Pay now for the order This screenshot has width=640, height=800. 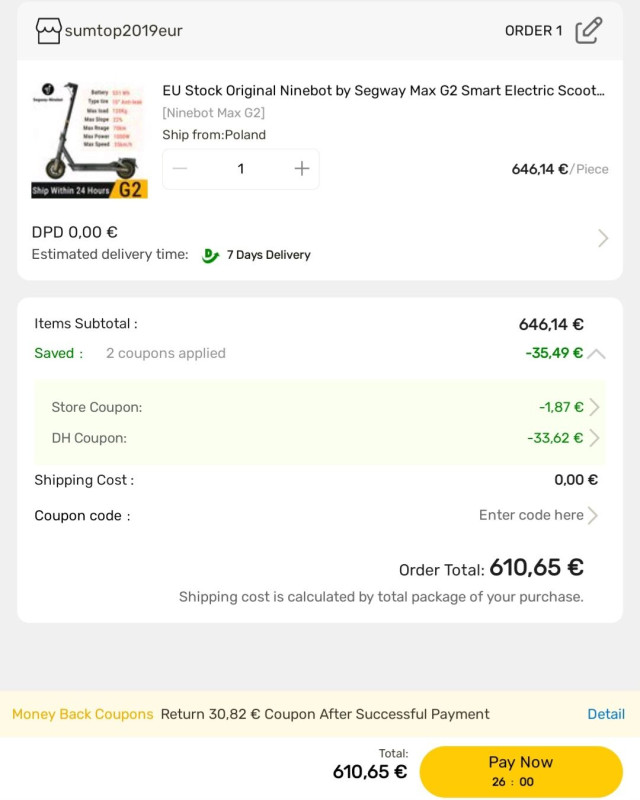pyautogui.click(x=521, y=771)
